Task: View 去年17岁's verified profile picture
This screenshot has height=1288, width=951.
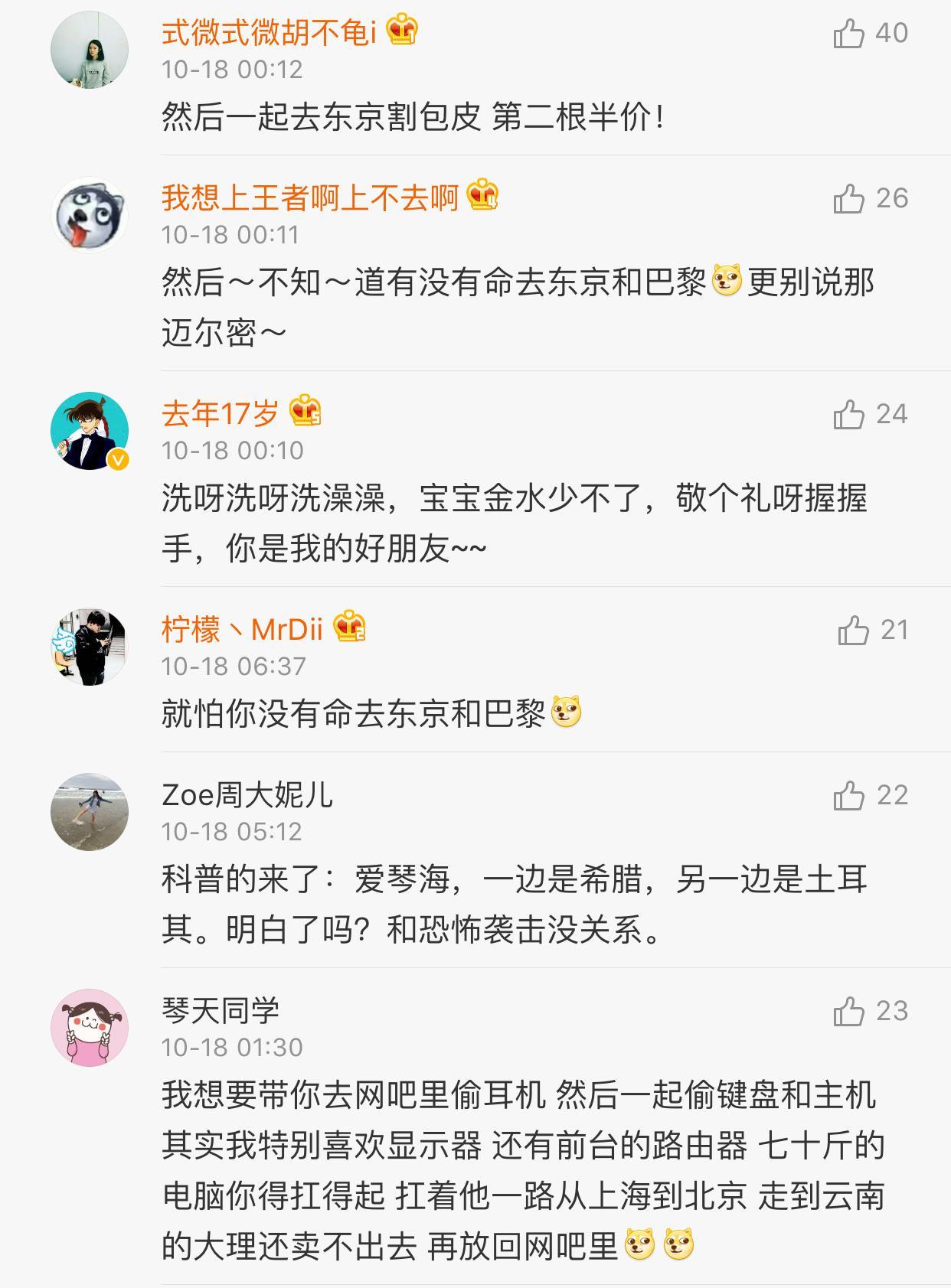Action: (90, 431)
